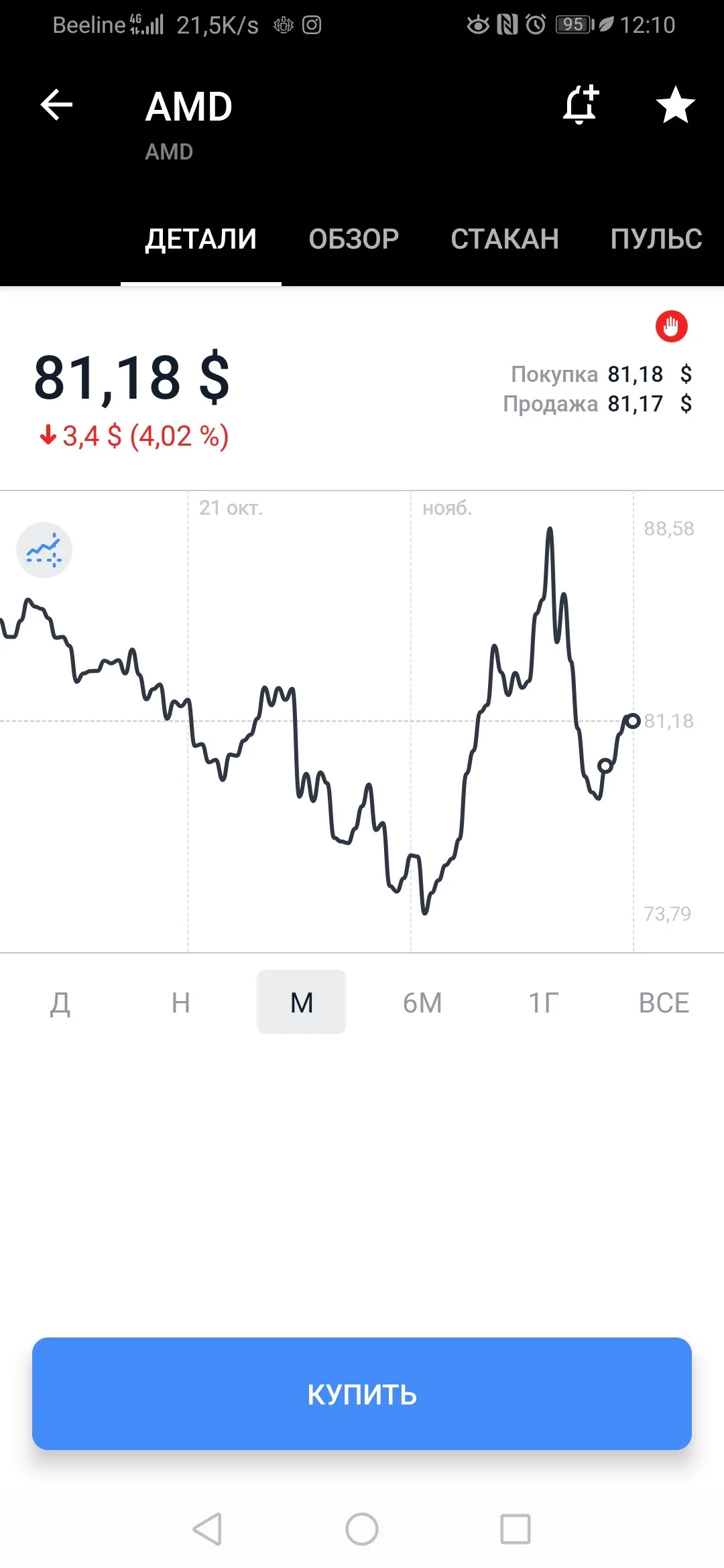
Task: Open the СТАКАН tab
Action: click(x=505, y=239)
